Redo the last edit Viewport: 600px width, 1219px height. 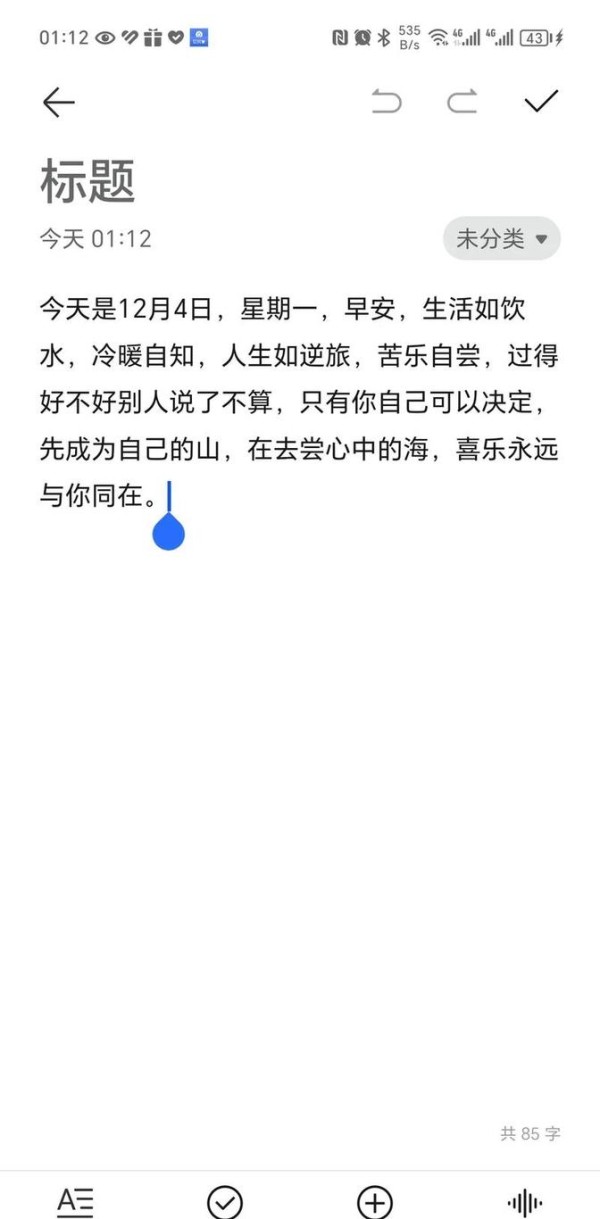pos(462,101)
